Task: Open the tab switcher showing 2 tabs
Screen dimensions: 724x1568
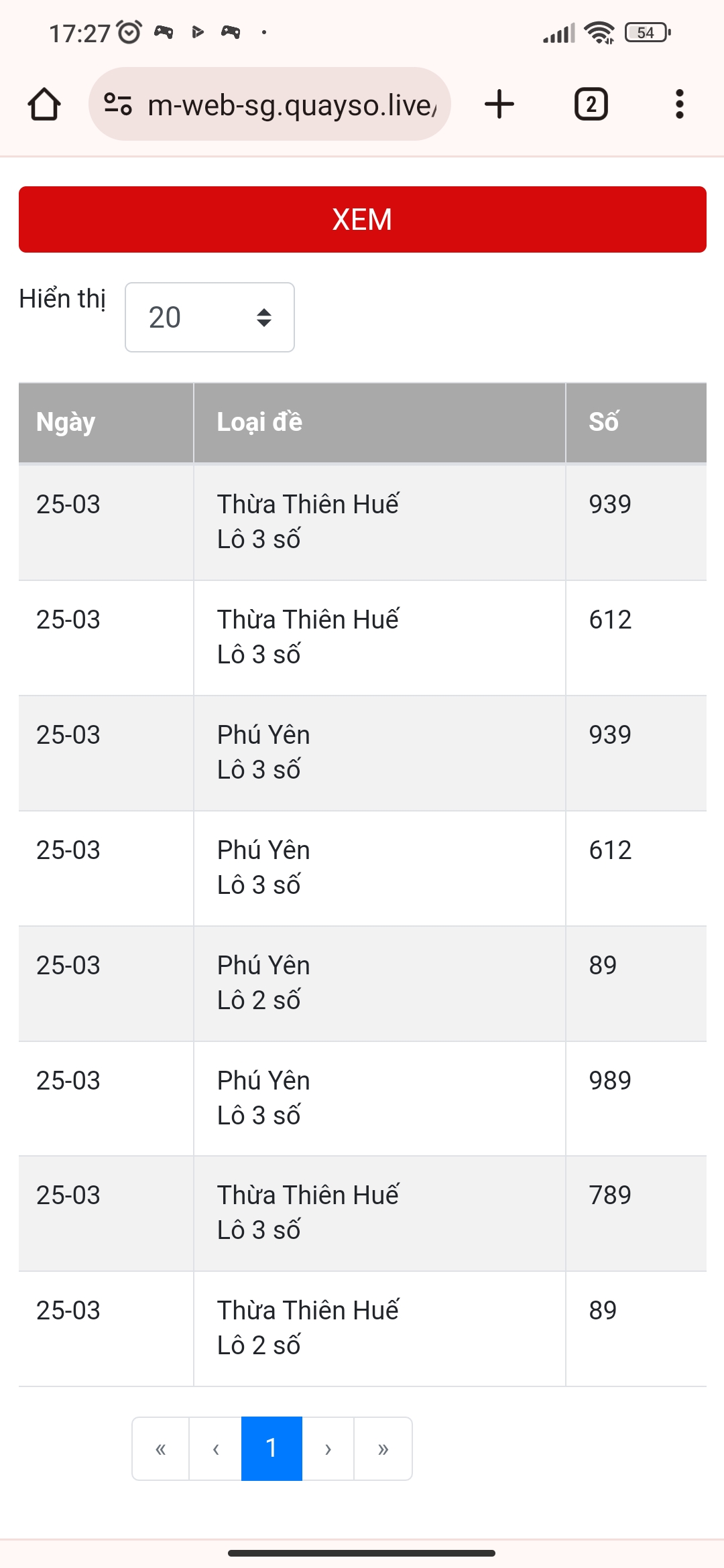Action: tap(591, 105)
